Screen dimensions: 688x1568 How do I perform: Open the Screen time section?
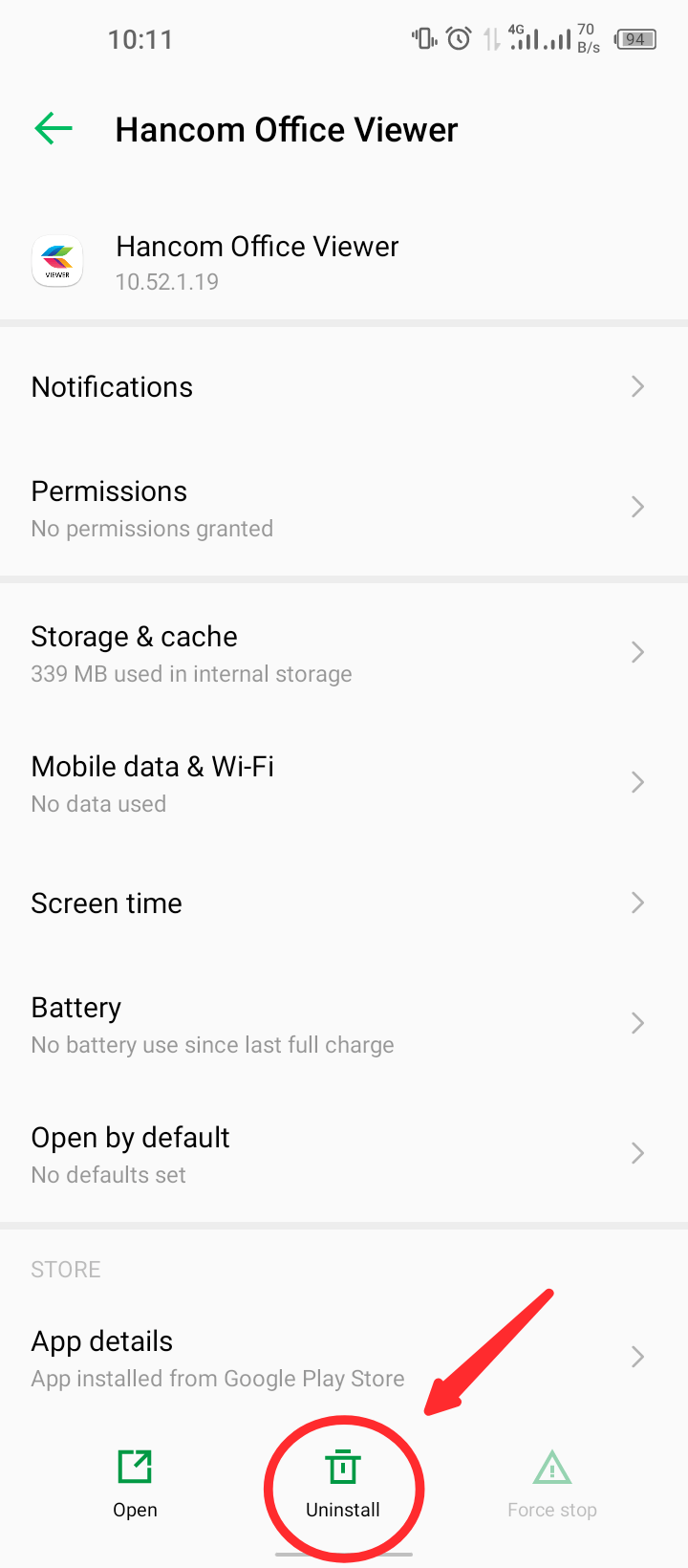click(x=344, y=903)
